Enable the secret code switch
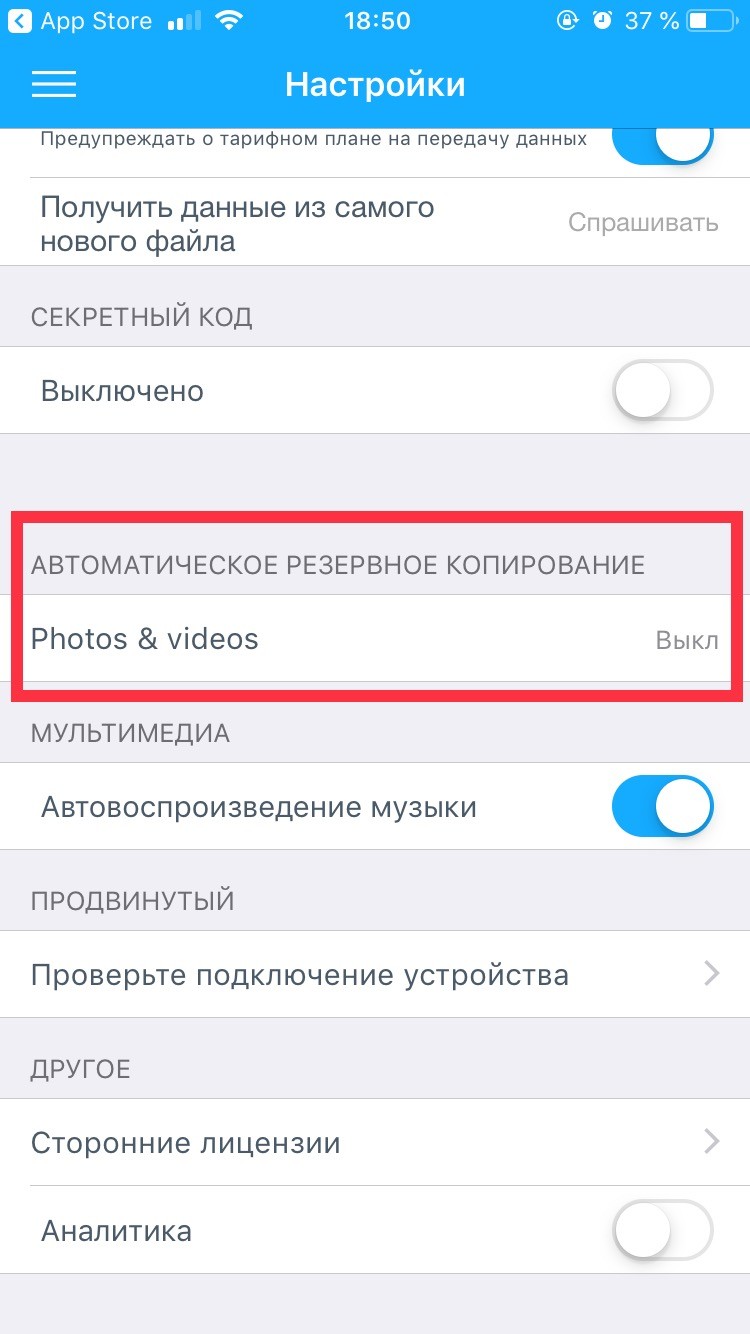The height and width of the screenshot is (1334, 750). (662, 391)
